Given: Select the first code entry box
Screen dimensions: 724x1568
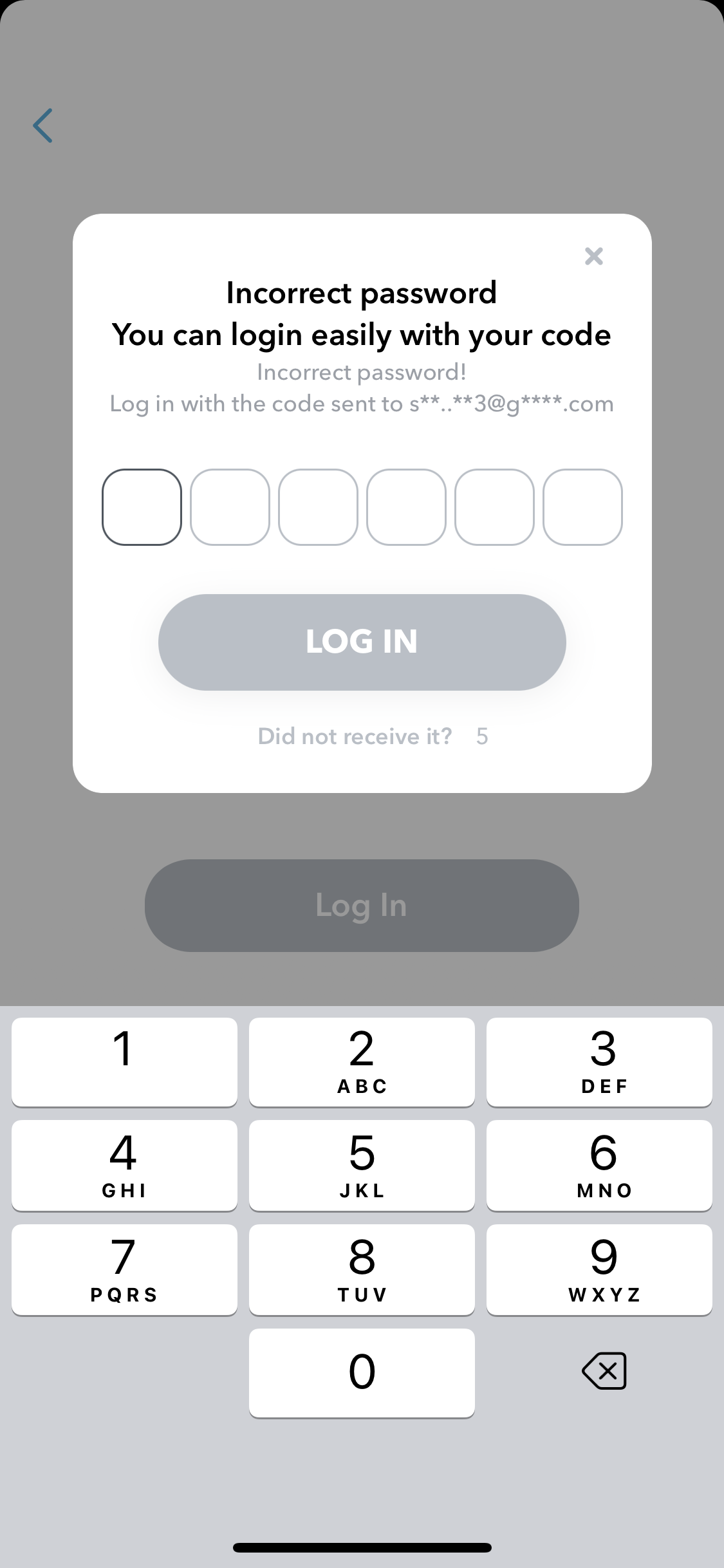Looking at the screenshot, I should click(142, 508).
